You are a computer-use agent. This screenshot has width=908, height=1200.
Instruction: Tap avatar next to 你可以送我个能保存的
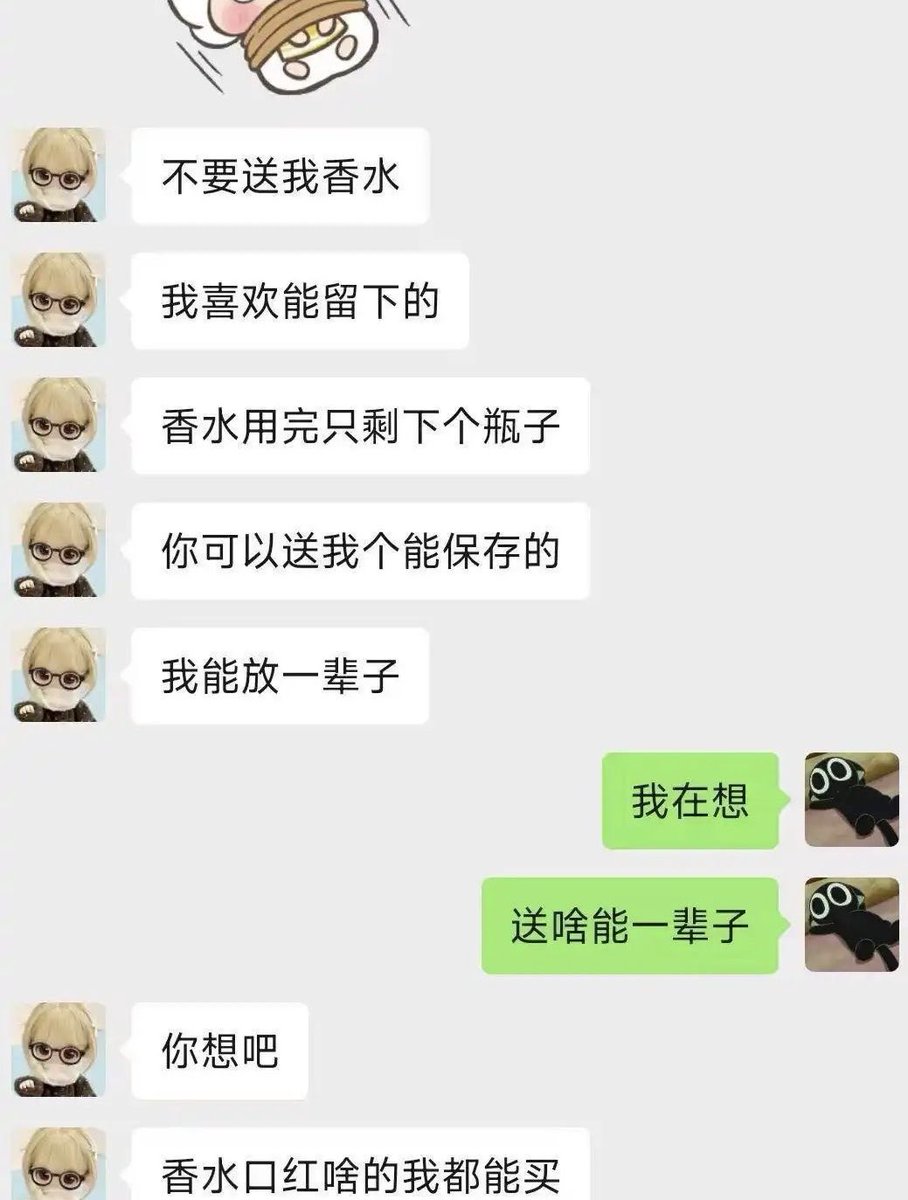59,550
